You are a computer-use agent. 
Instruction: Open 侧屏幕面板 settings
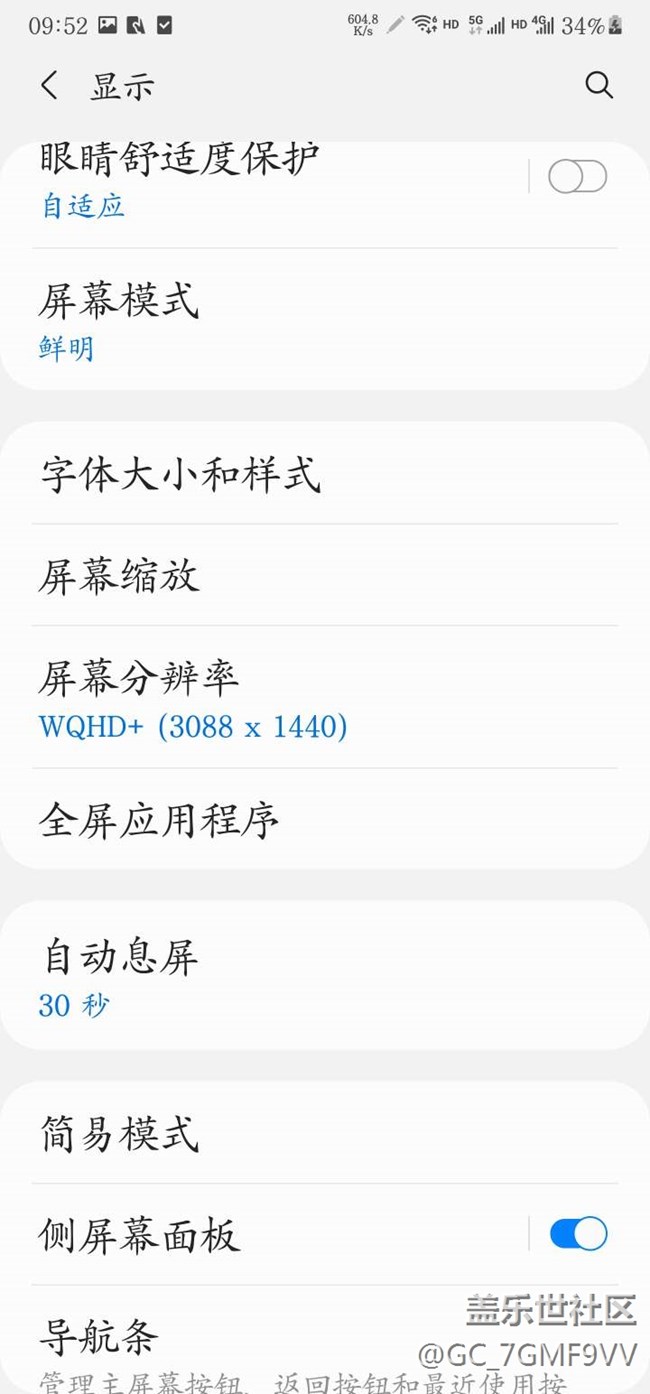pos(270,1235)
